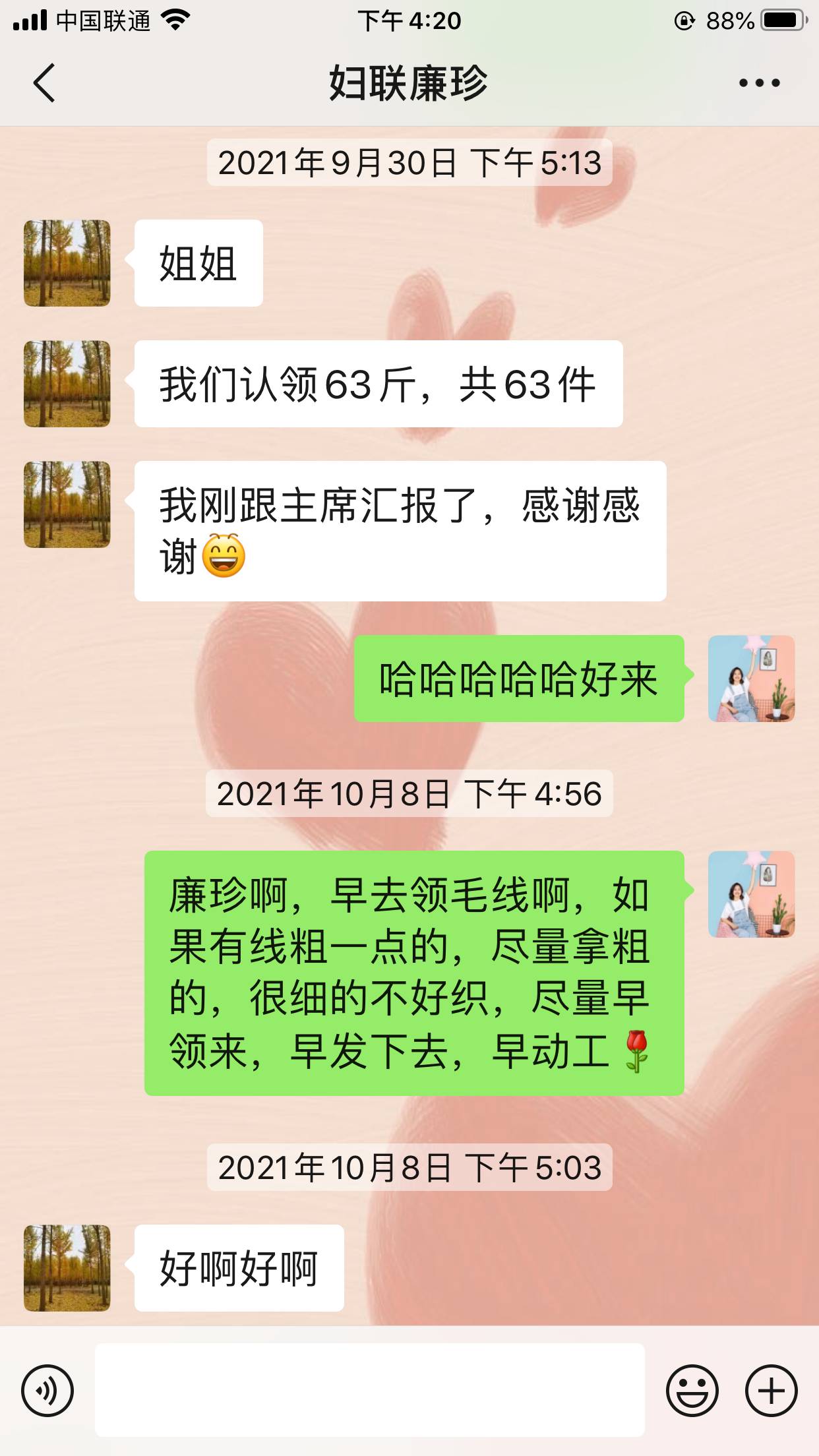Open the plus attachments menu

pos(771,1391)
